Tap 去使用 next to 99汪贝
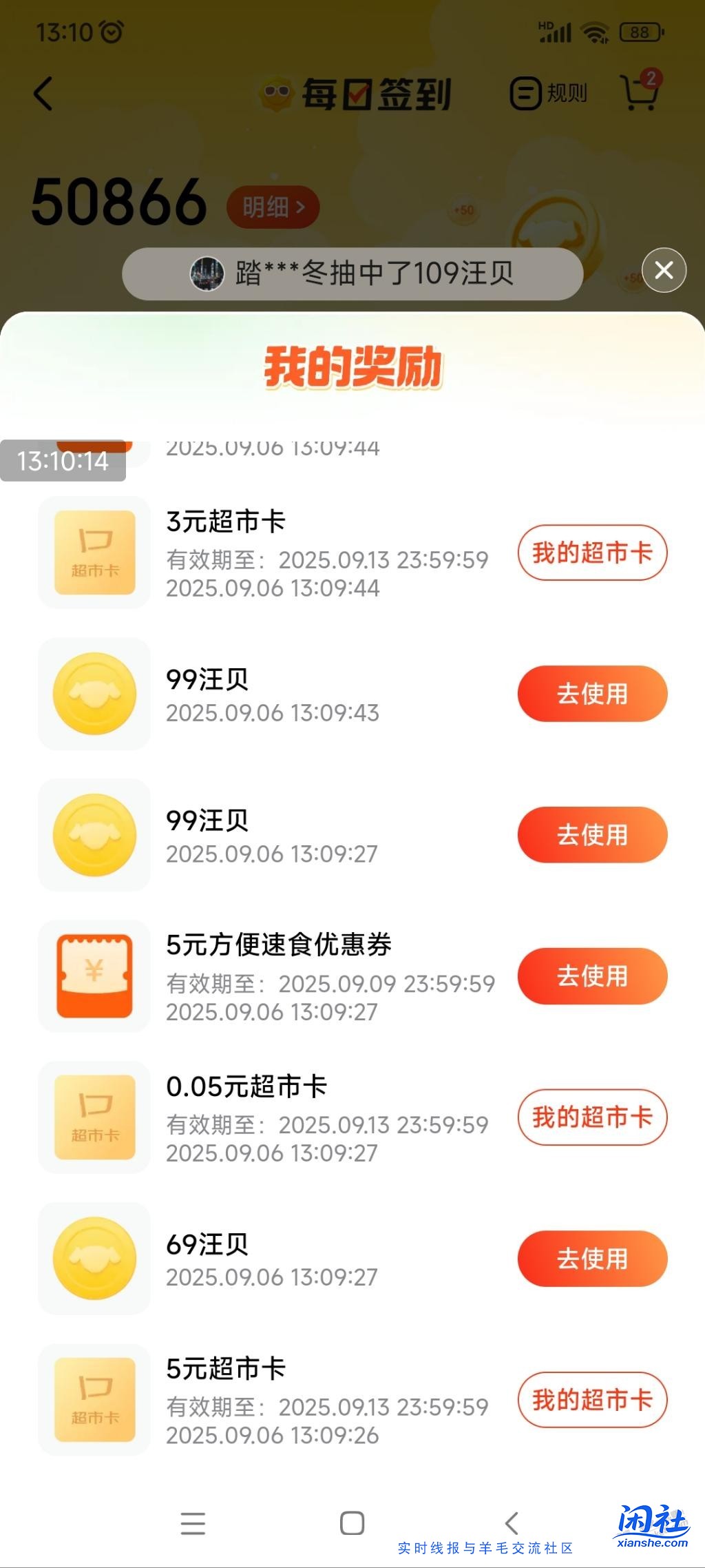705x1568 pixels. click(591, 694)
